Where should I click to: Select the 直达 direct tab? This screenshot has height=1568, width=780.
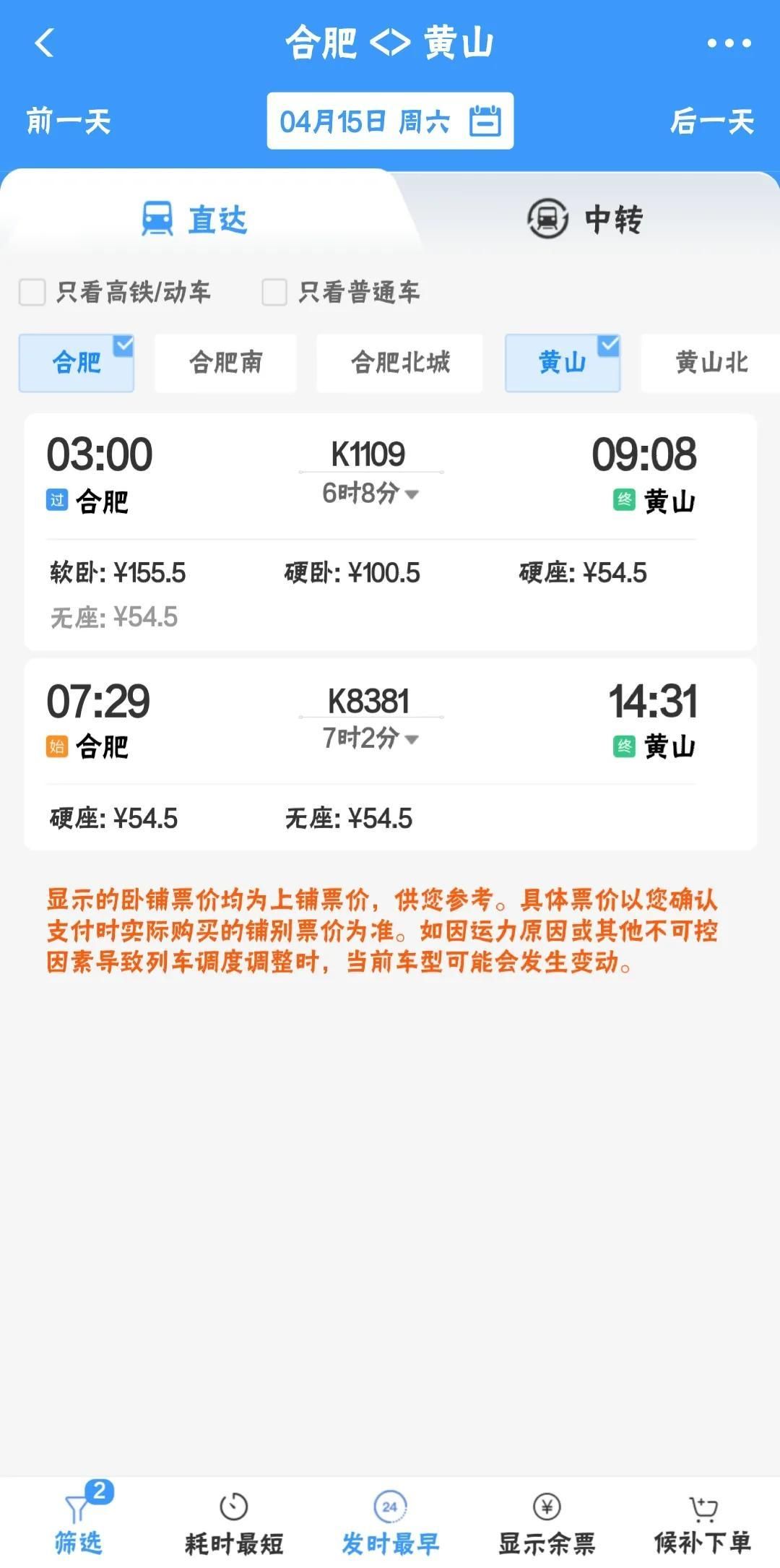(195, 219)
